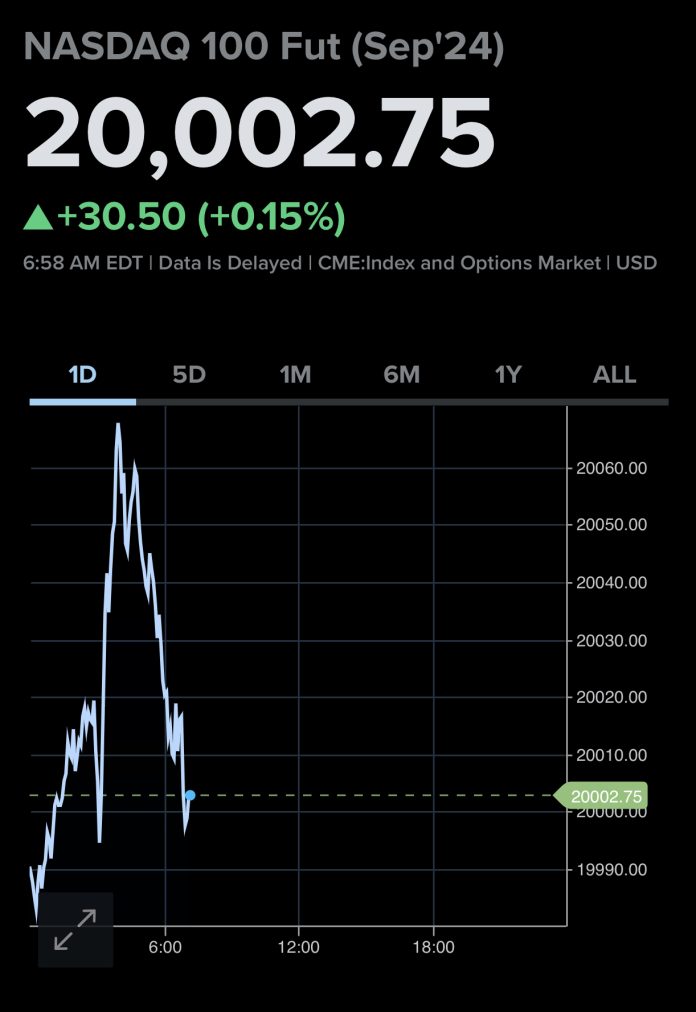View the 1Y chart range
The height and width of the screenshot is (1012, 696).
tap(508, 375)
